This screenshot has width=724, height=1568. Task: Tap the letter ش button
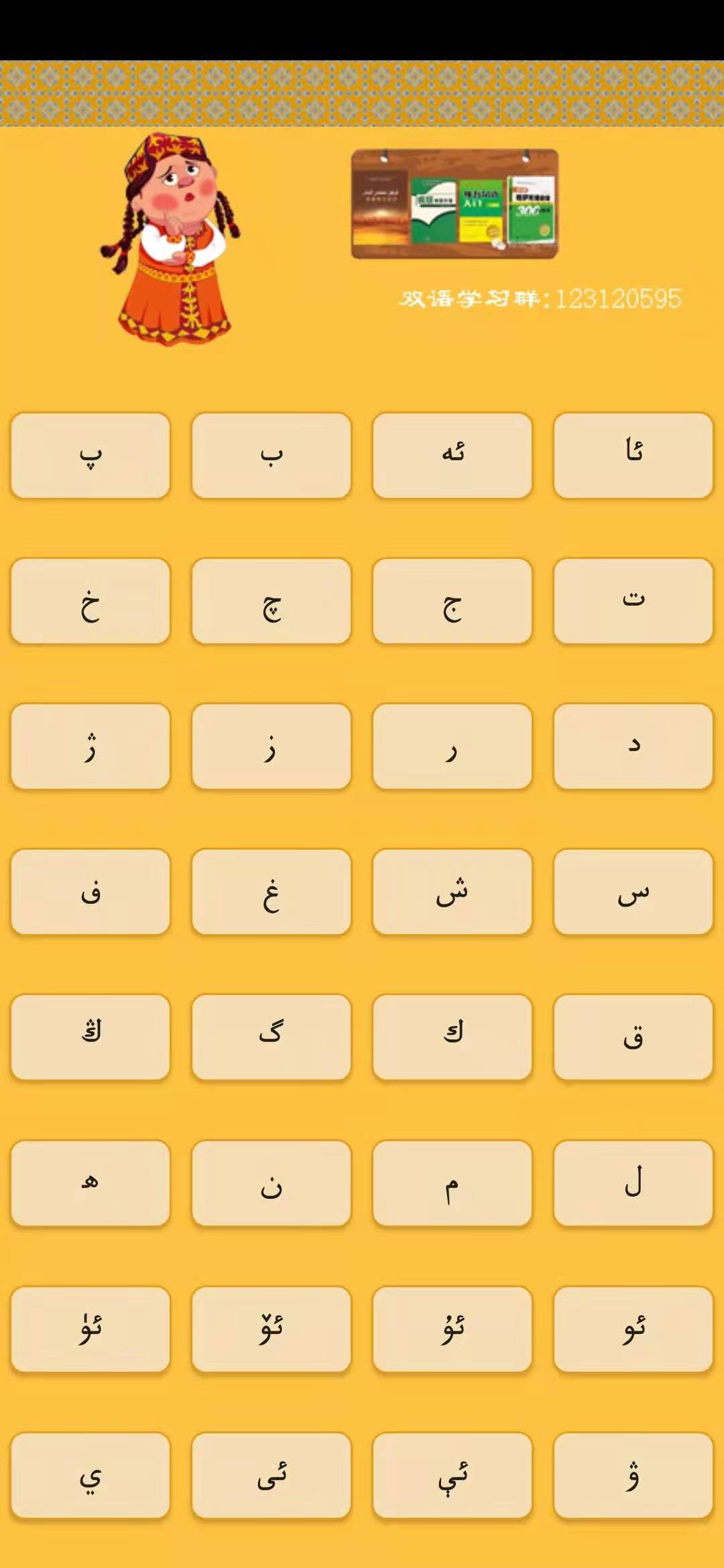pos(452,892)
